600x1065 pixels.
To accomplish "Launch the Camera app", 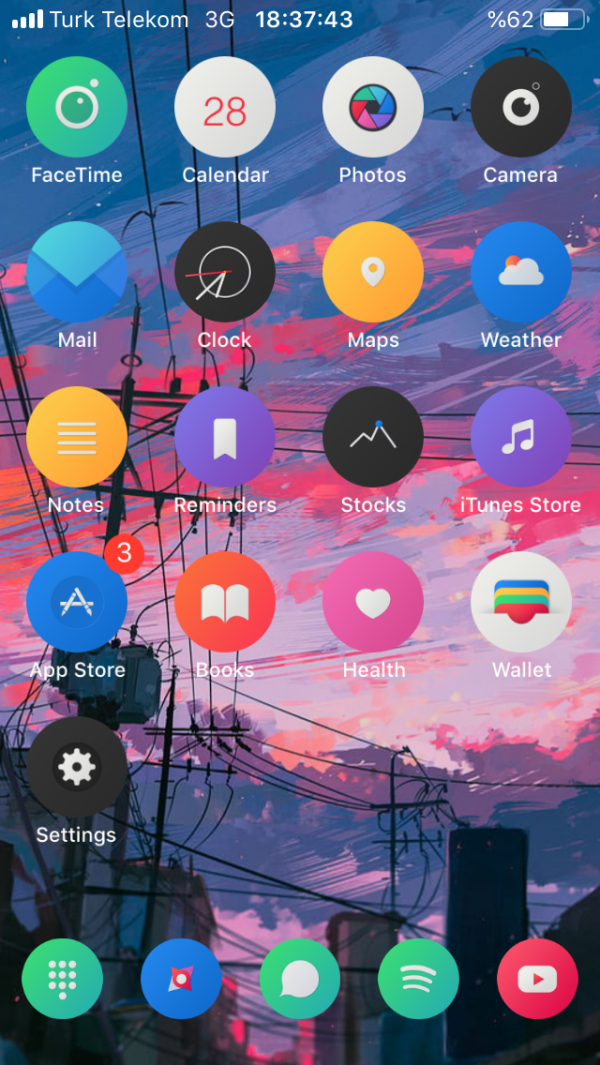I will click(521, 108).
